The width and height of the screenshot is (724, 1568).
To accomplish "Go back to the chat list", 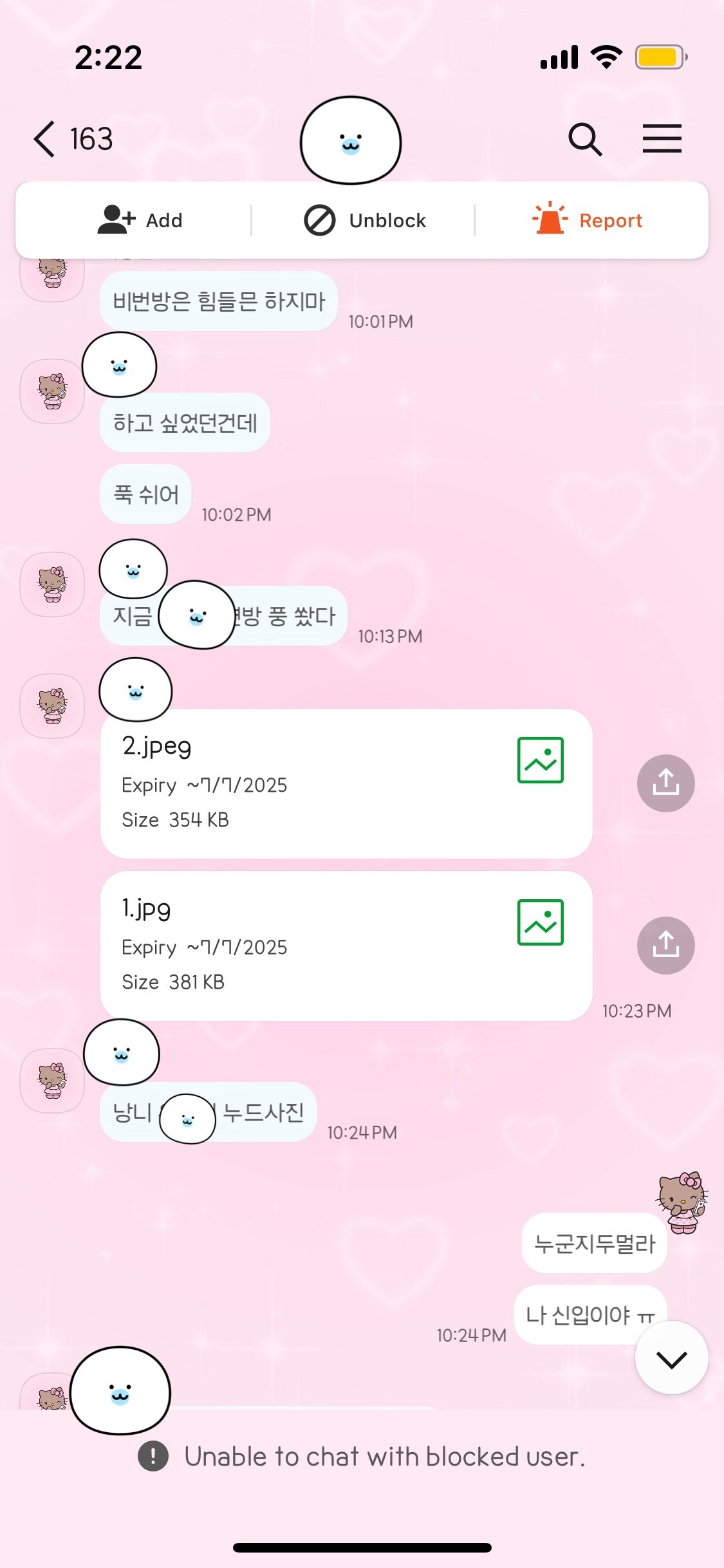I will (x=45, y=139).
